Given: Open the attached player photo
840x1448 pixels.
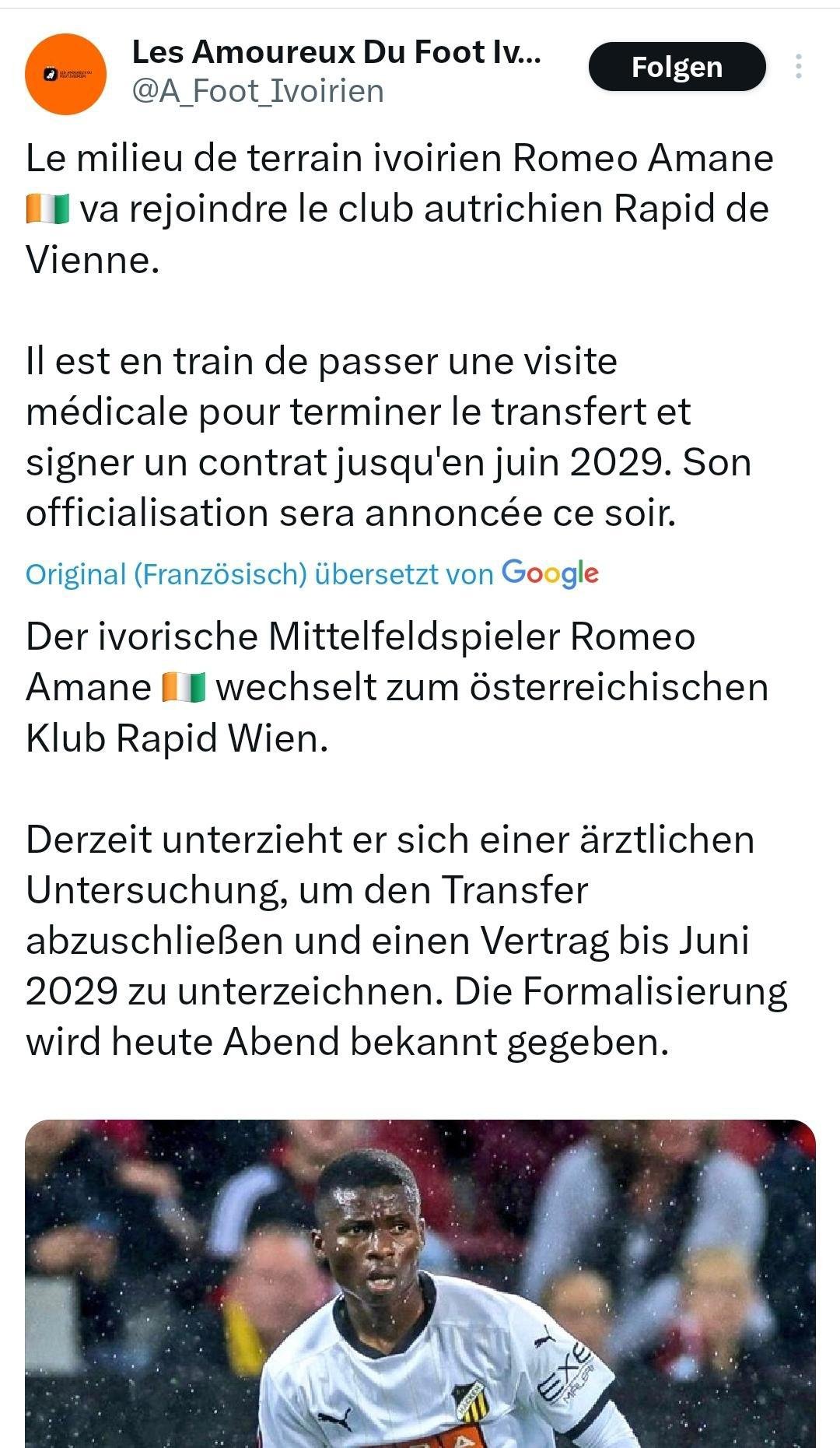Looking at the screenshot, I should 420,1283.
